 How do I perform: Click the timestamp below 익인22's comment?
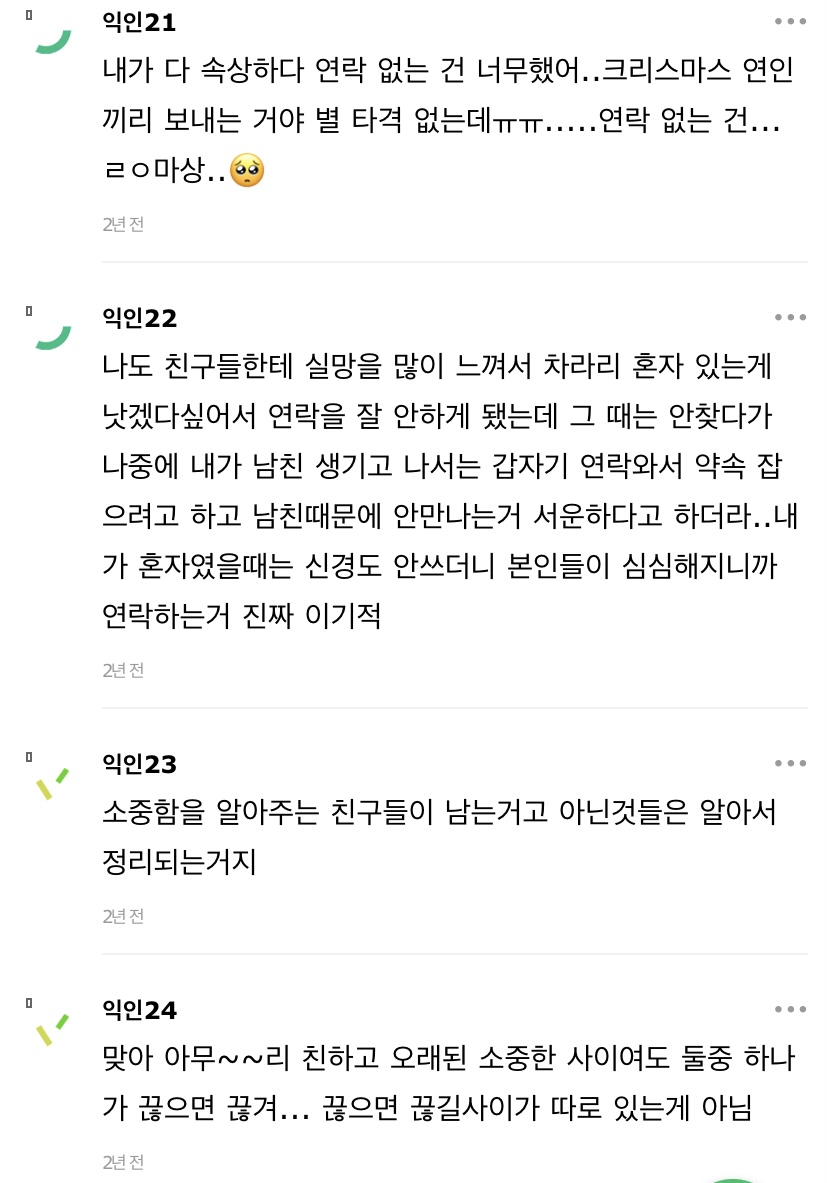coord(122,671)
